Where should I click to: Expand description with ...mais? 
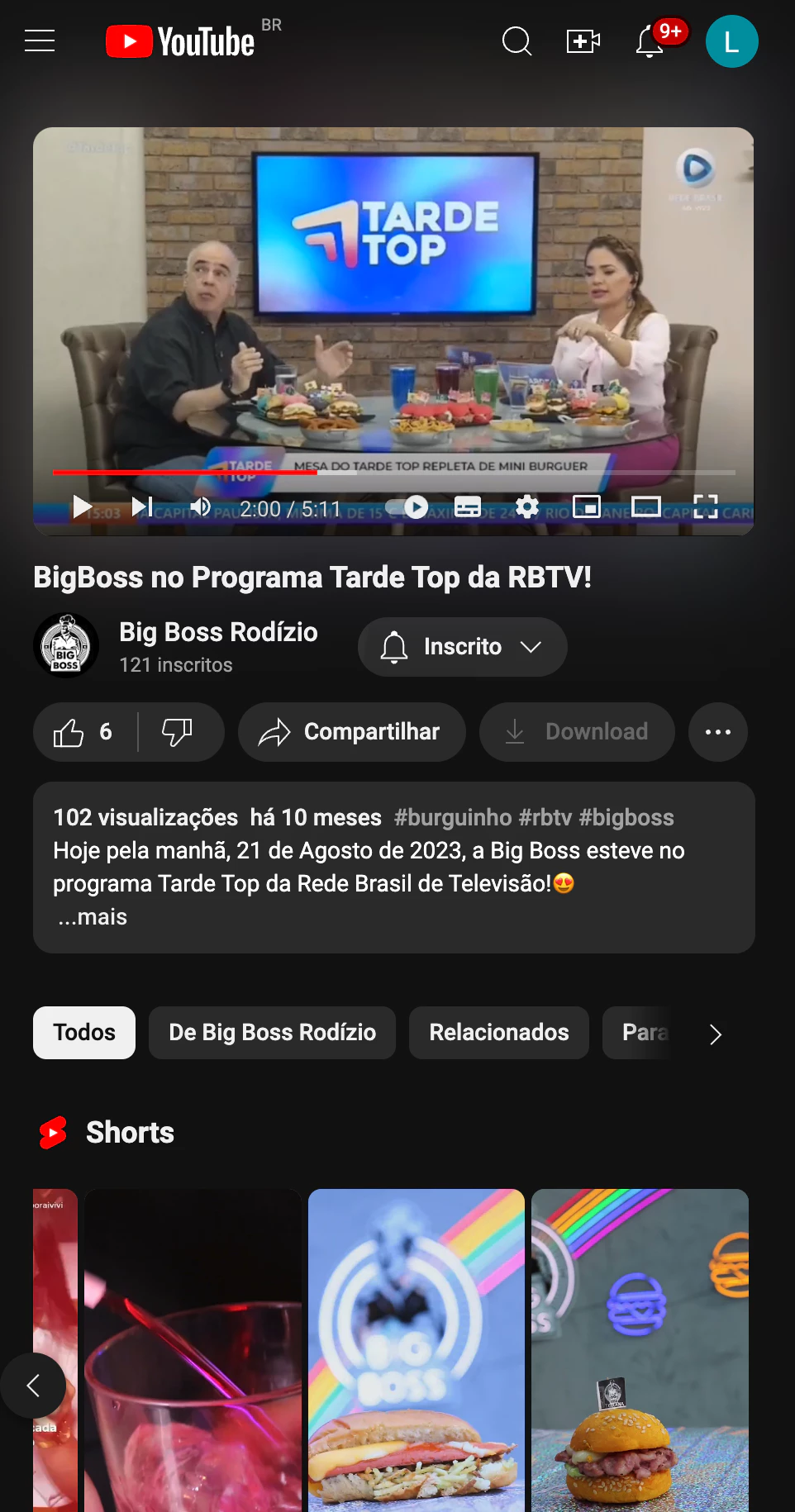click(93, 917)
